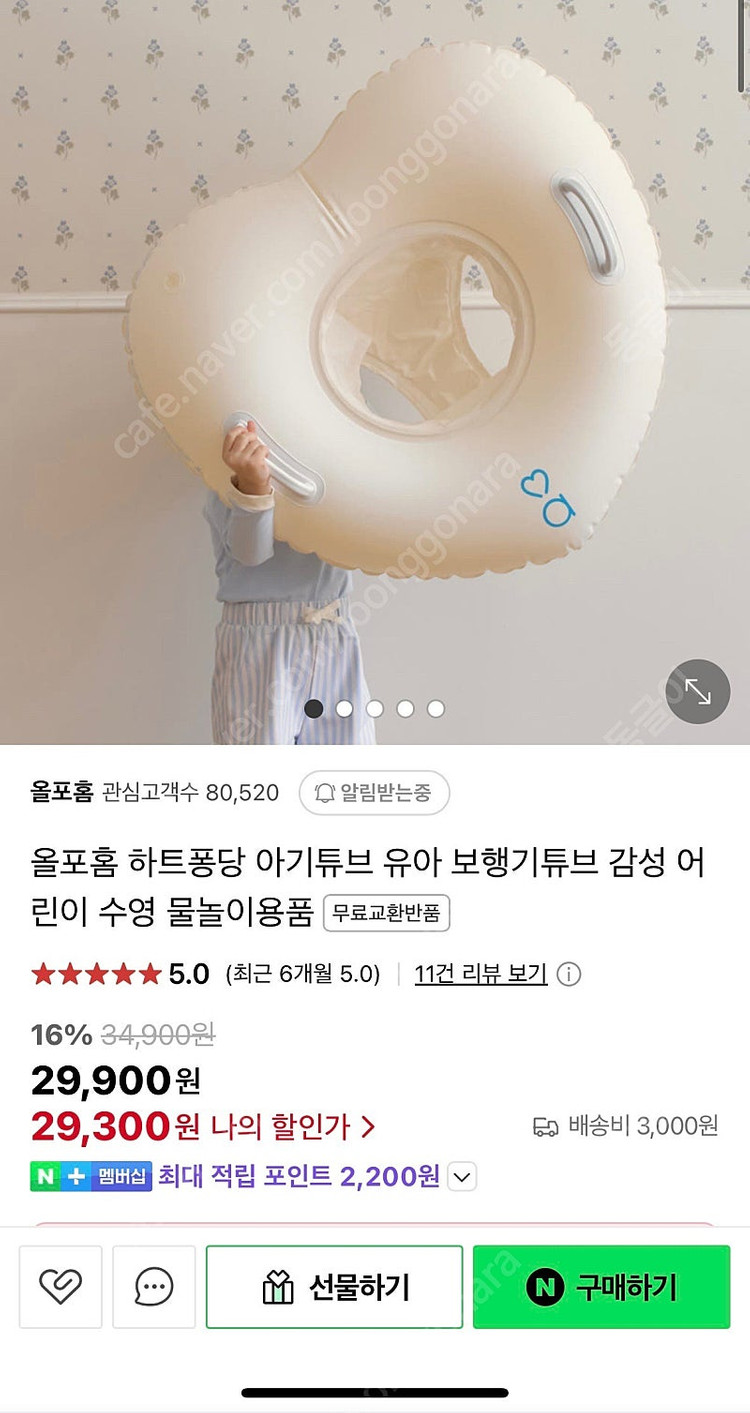Expand the 최대 적립 포인트 details chevron
The height and width of the screenshot is (1413, 750).
click(x=460, y=1177)
